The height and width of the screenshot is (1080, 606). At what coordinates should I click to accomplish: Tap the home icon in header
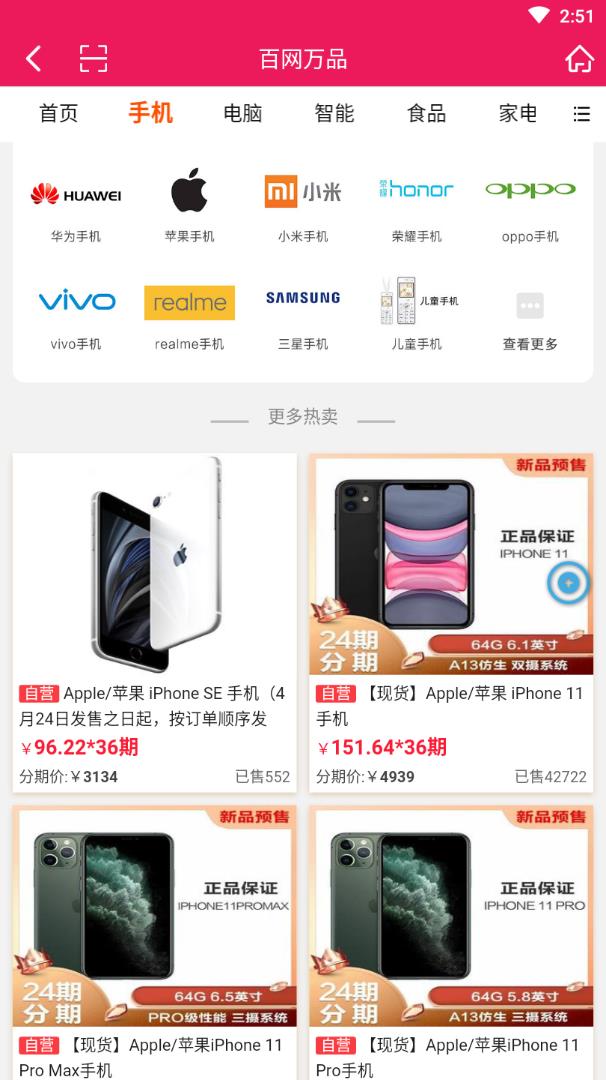[579, 59]
